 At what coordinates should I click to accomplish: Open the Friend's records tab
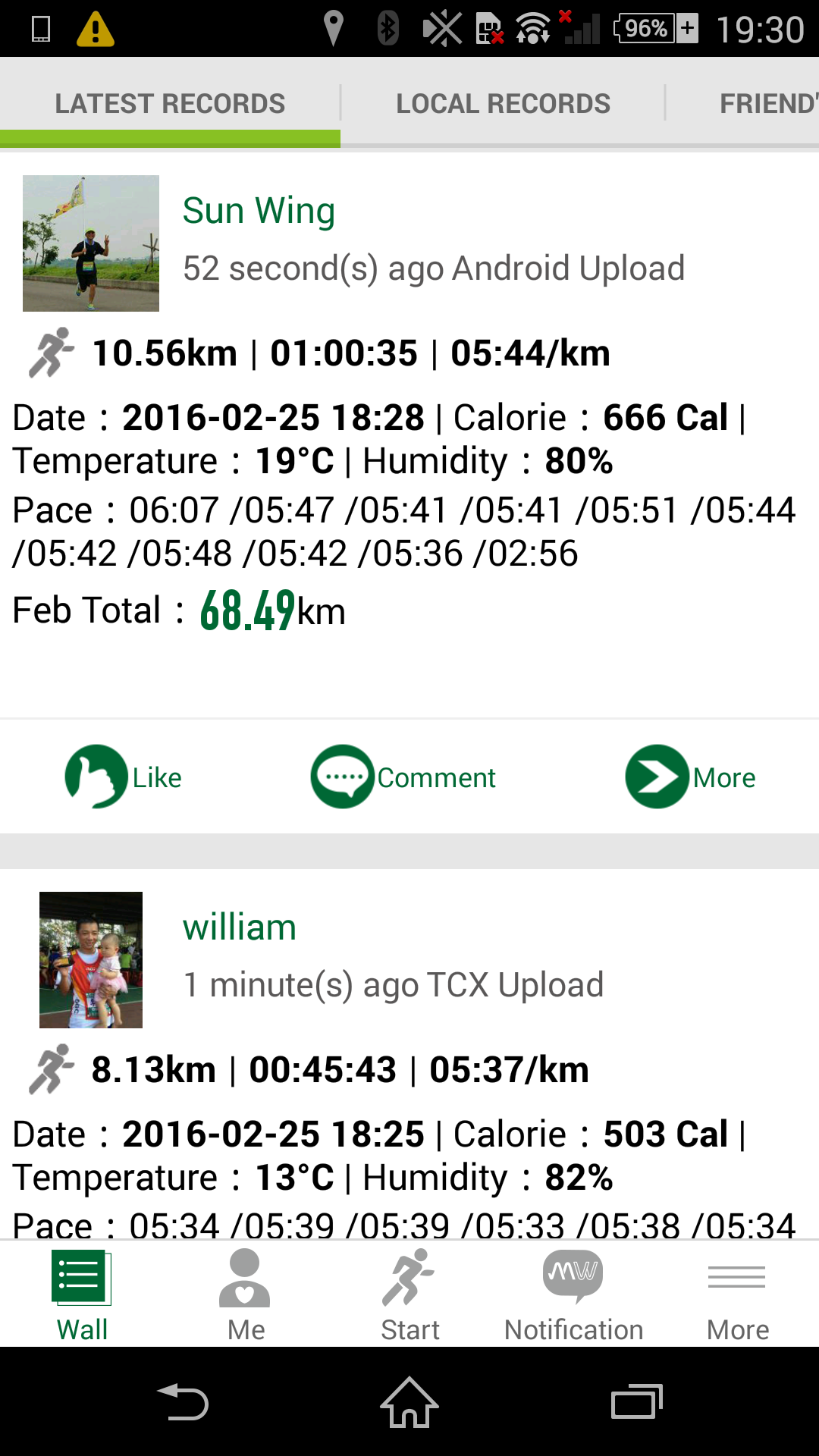pos(766,103)
